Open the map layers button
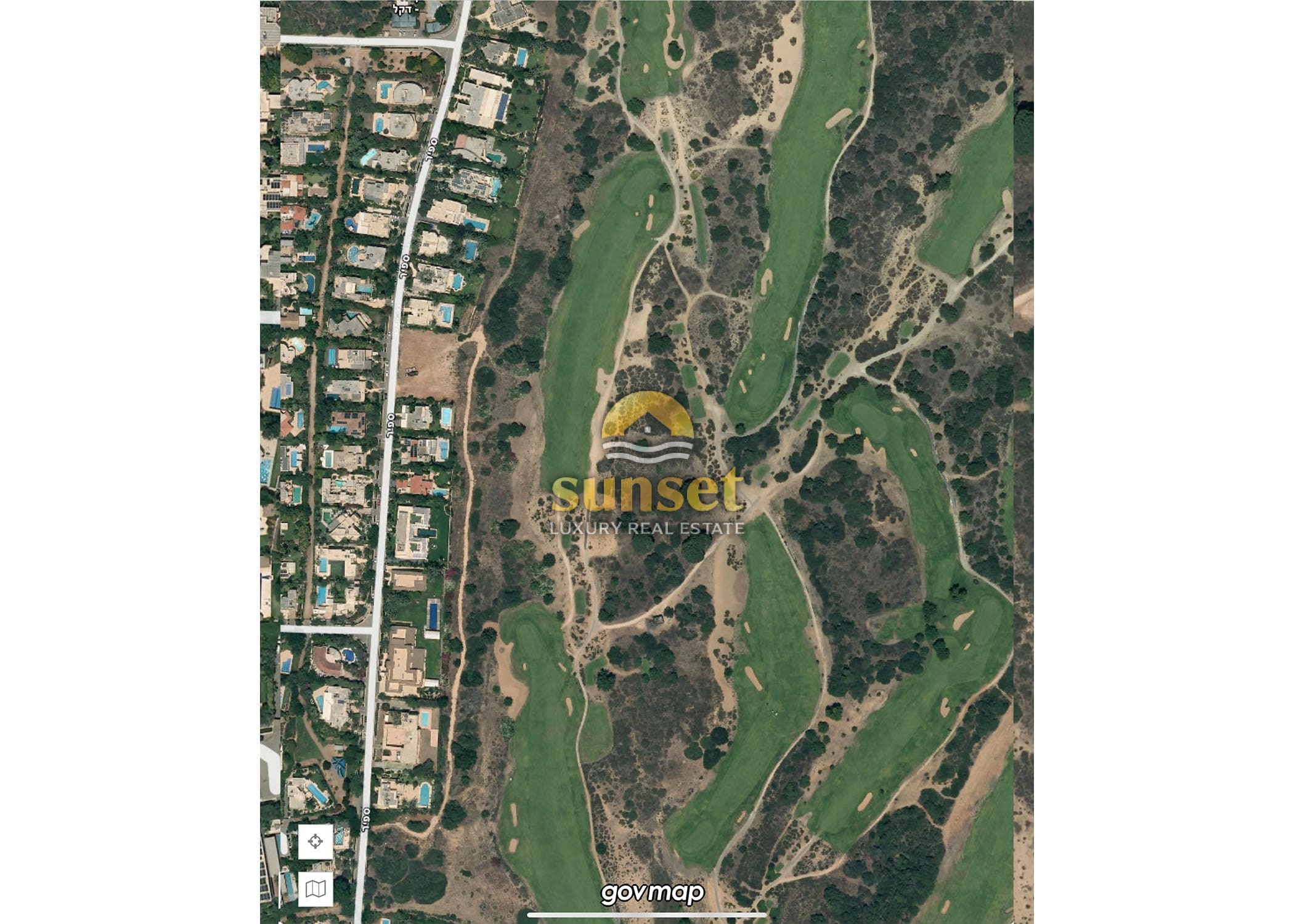Image resolution: width=1294 pixels, height=924 pixels. pos(315,888)
